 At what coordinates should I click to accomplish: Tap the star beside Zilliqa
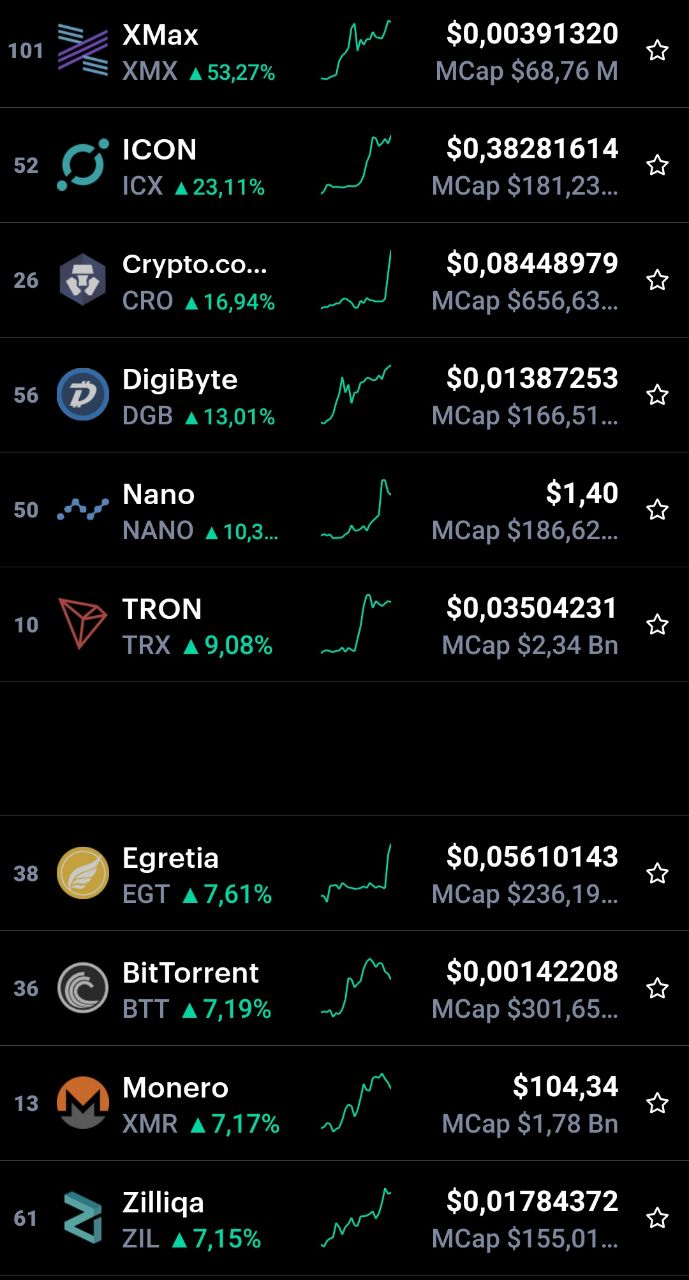click(x=657, y=1218)
